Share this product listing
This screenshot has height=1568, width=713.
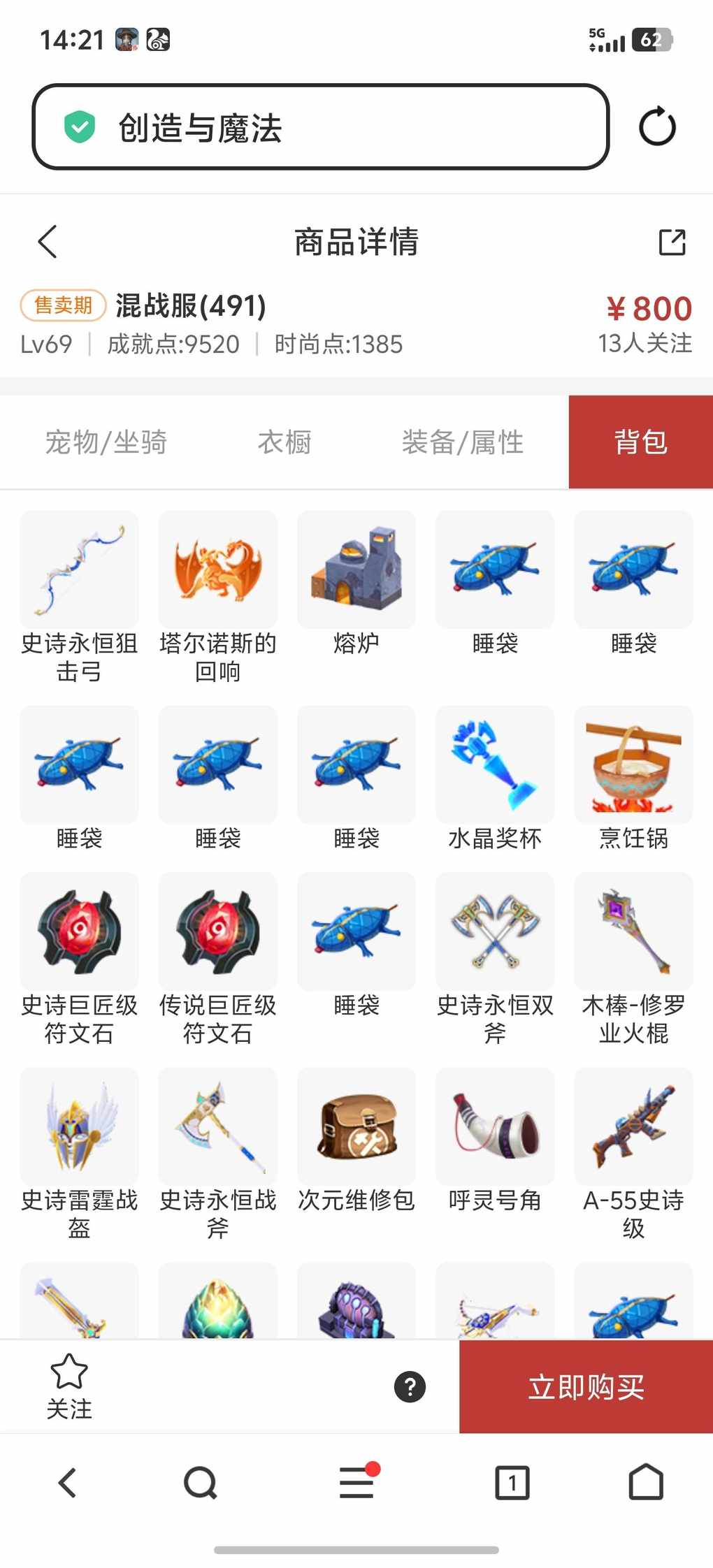[672, 242]
